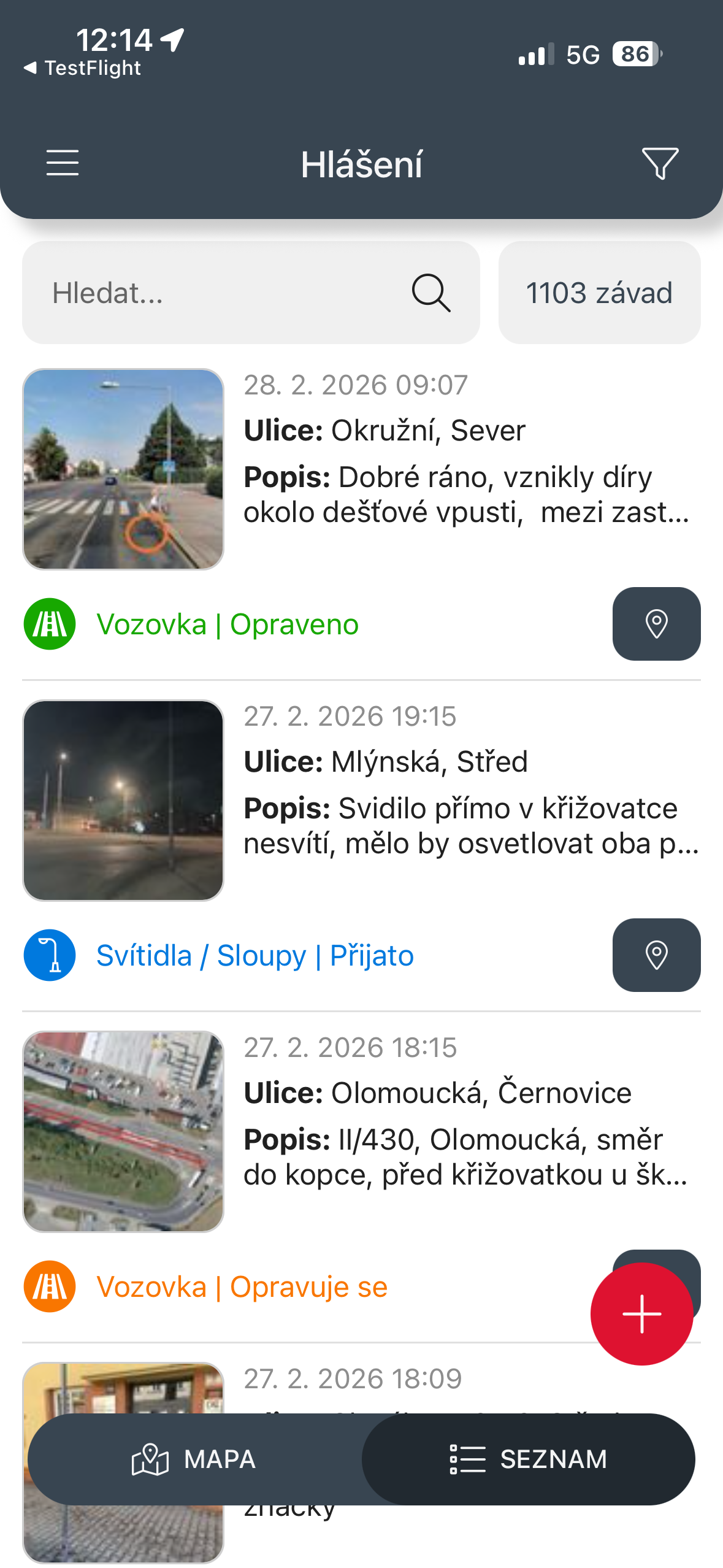The image size is (723, 1568).
Task: Show Okružní report location on map
Action: click(656, 624)
